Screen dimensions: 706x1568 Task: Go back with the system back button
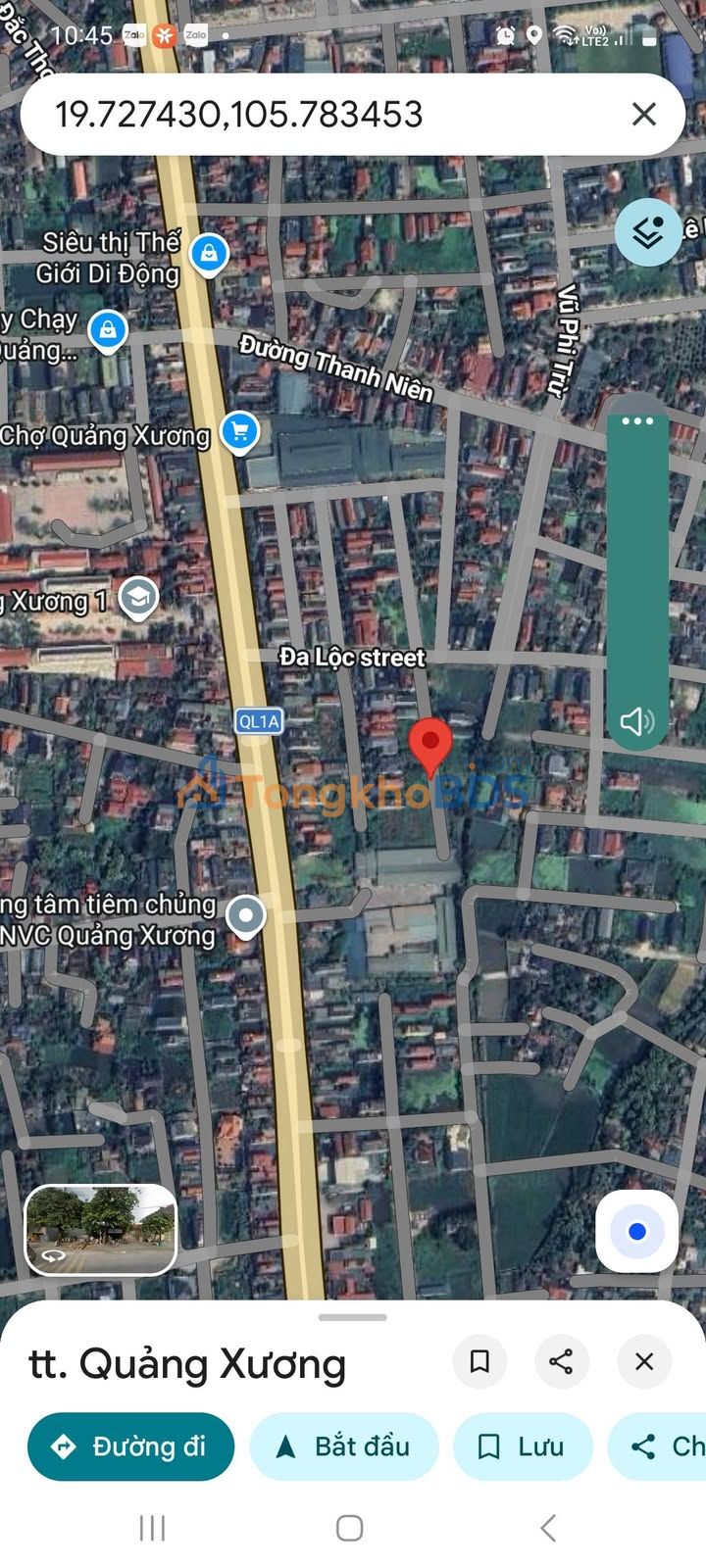[548, 1527]
